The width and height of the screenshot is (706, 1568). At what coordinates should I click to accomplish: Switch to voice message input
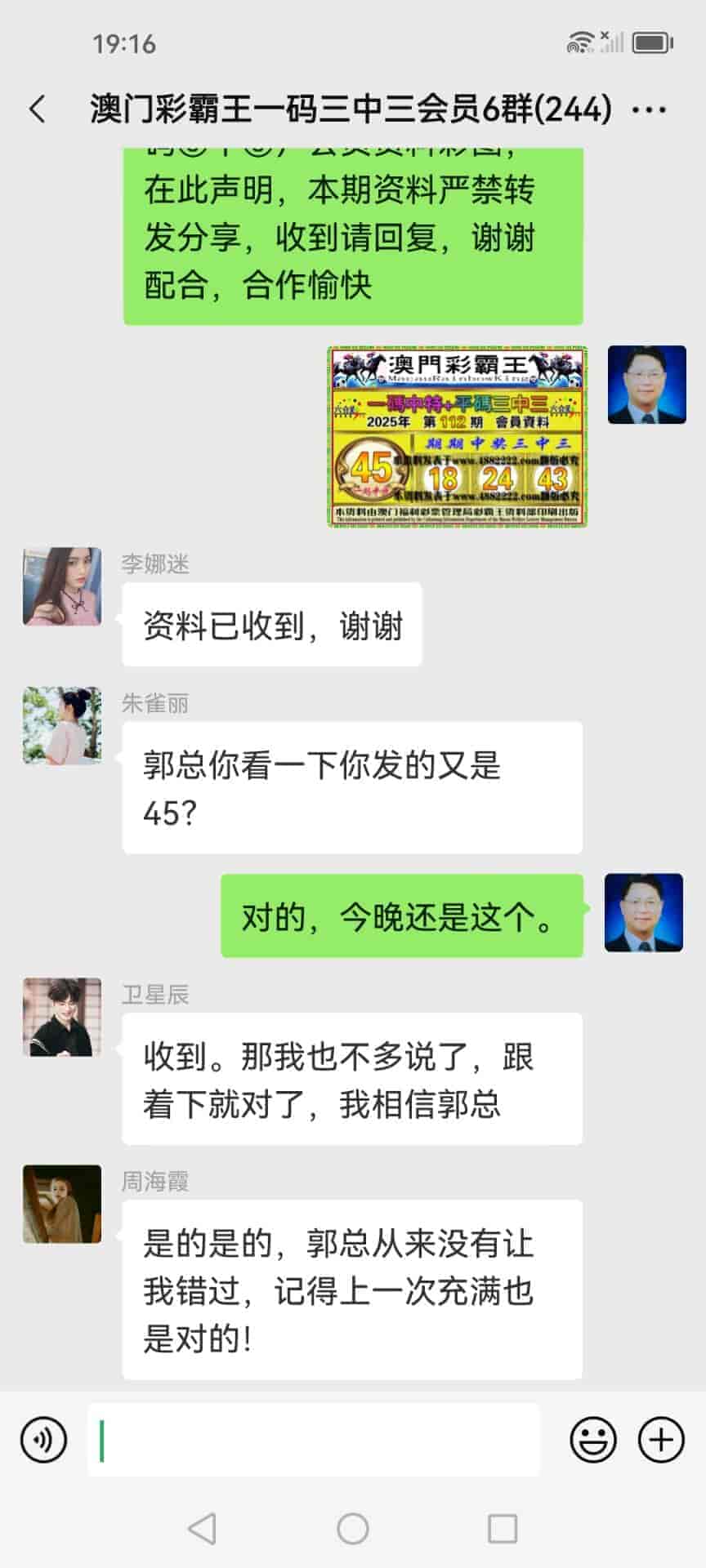(x=43, y=1440)
